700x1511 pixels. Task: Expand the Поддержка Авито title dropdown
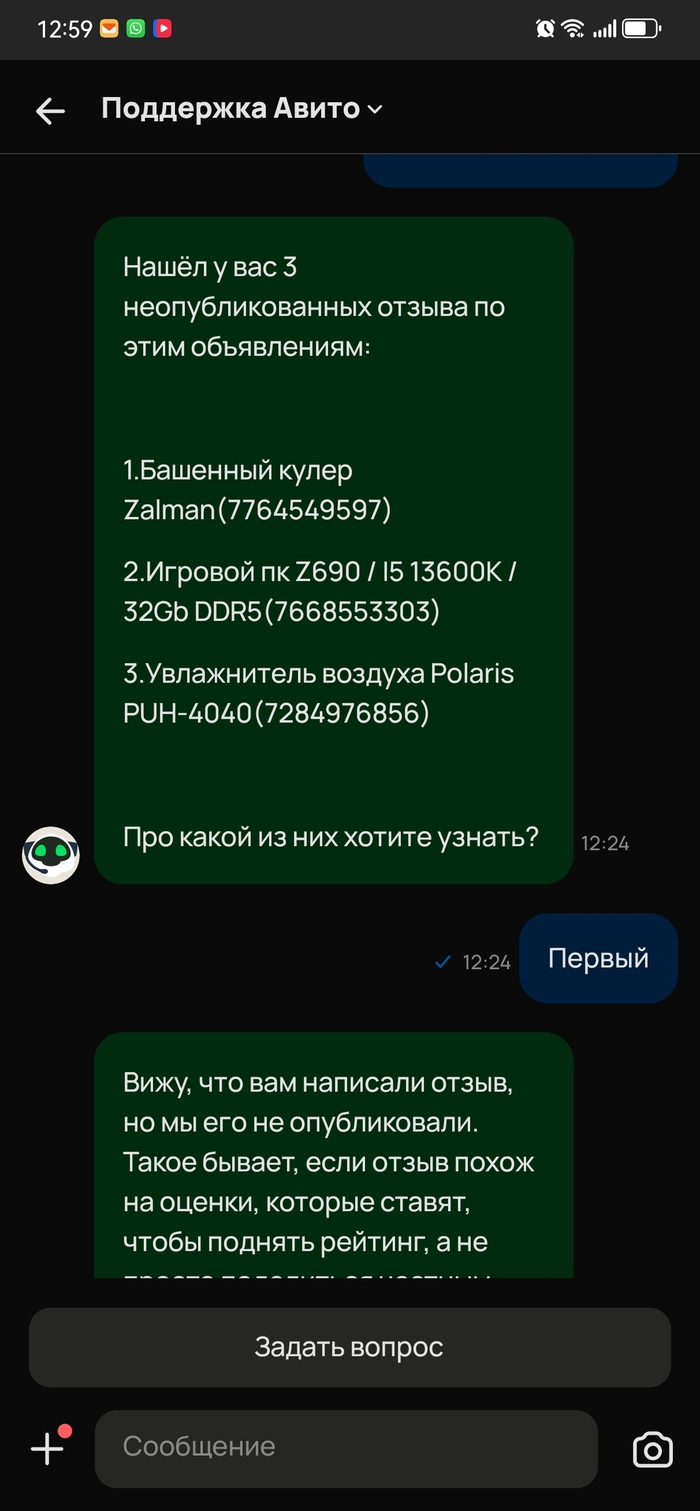pyautogui.click(x=374, y=110)
